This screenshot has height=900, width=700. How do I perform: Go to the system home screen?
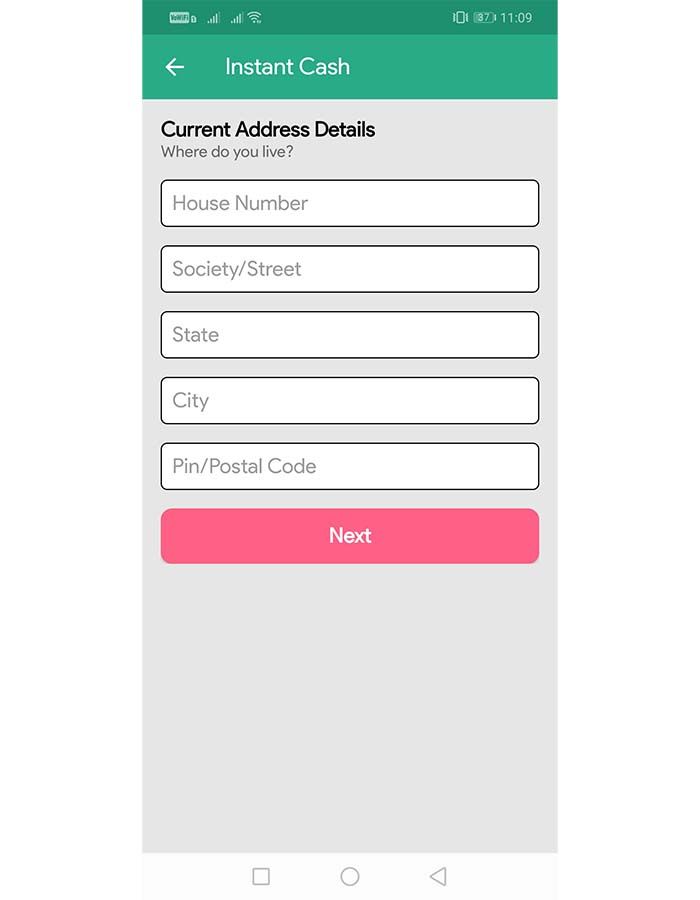pos(350,876)
